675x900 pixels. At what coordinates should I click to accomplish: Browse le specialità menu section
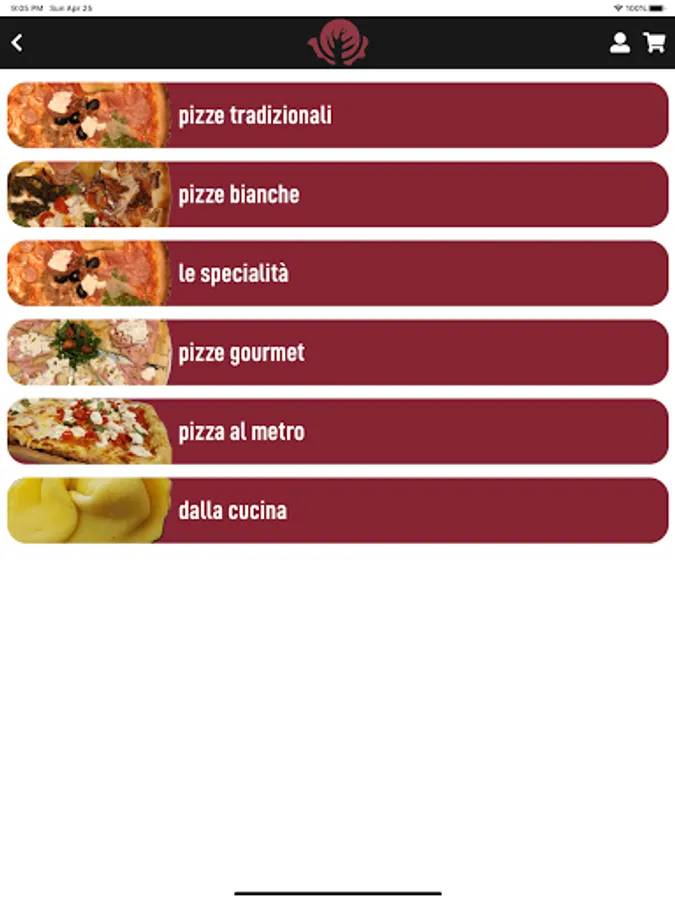coord(337,273)
